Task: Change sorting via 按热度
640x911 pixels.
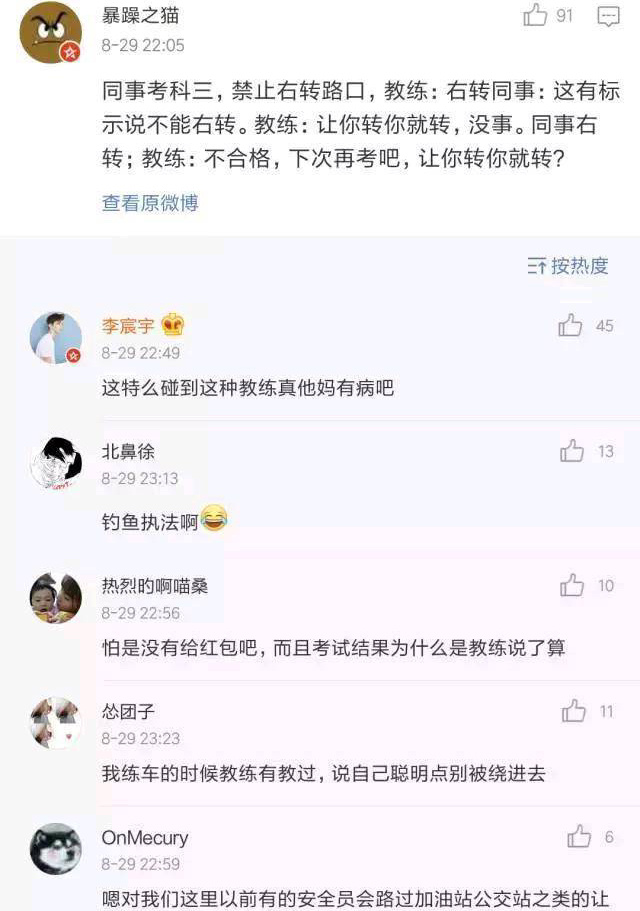Action: click(568, 266)
